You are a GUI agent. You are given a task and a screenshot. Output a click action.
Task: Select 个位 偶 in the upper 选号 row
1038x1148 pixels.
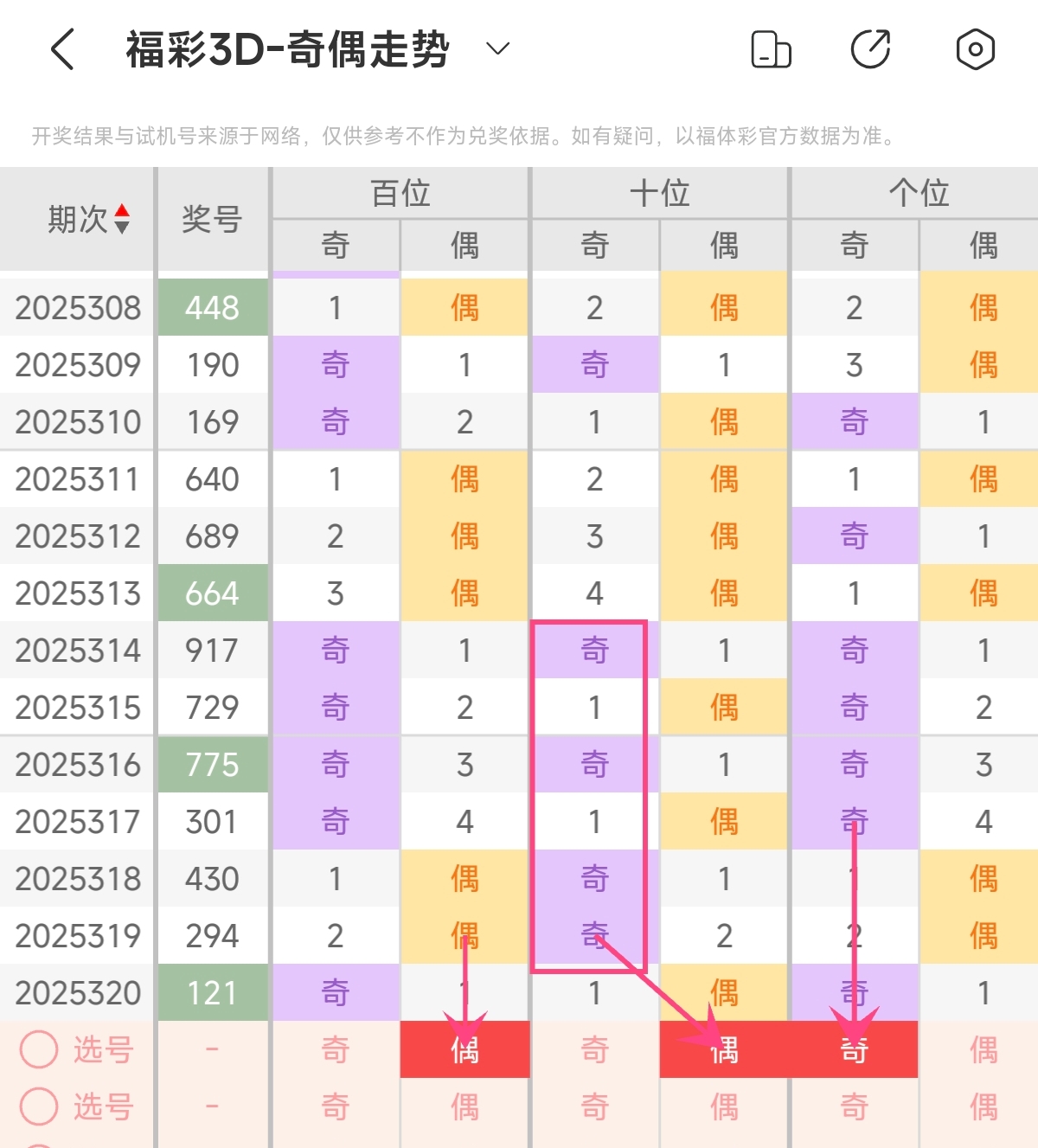pyautogui.click(x=983, y=1049)
